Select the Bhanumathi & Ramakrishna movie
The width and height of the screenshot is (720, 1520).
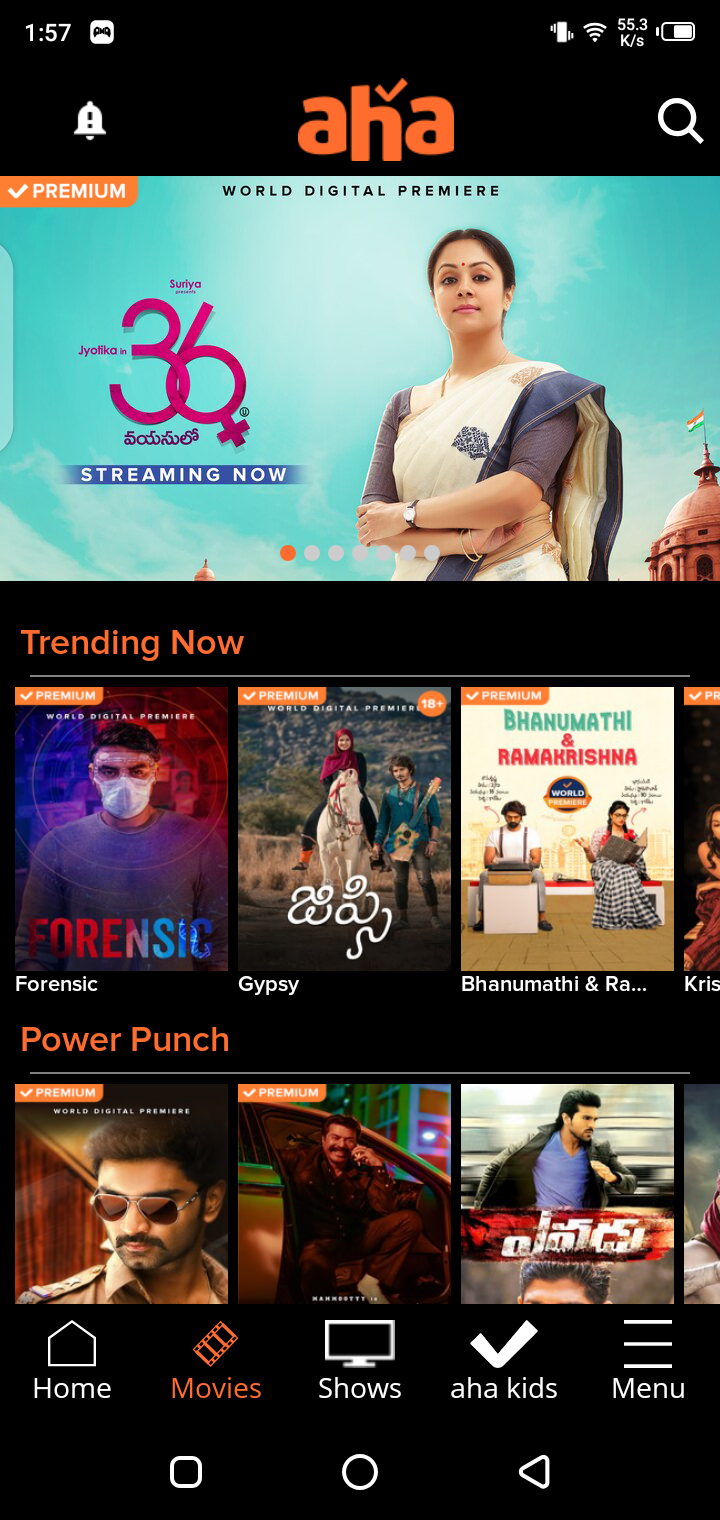click(567, 828)
